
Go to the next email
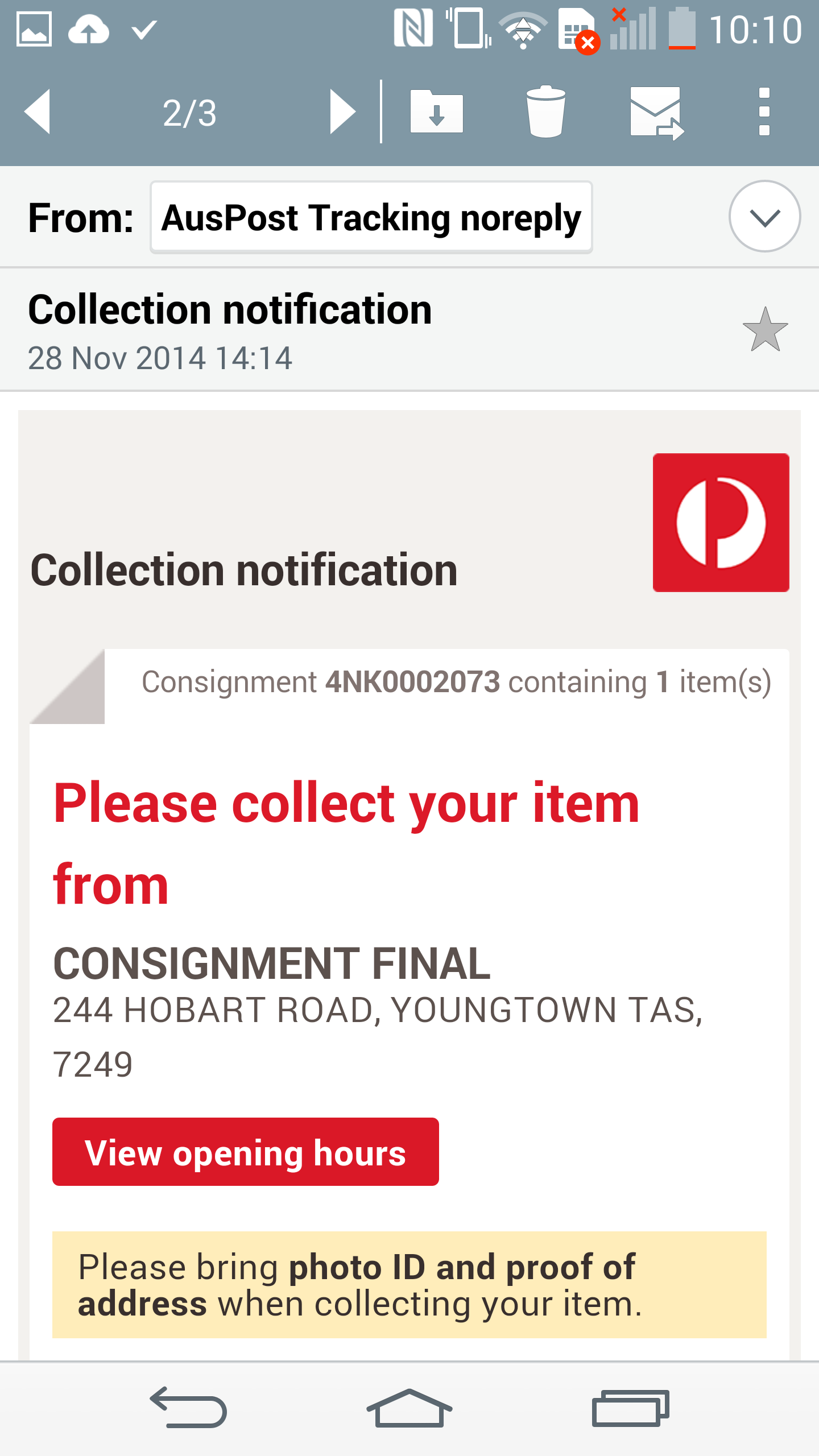(342, 112)
